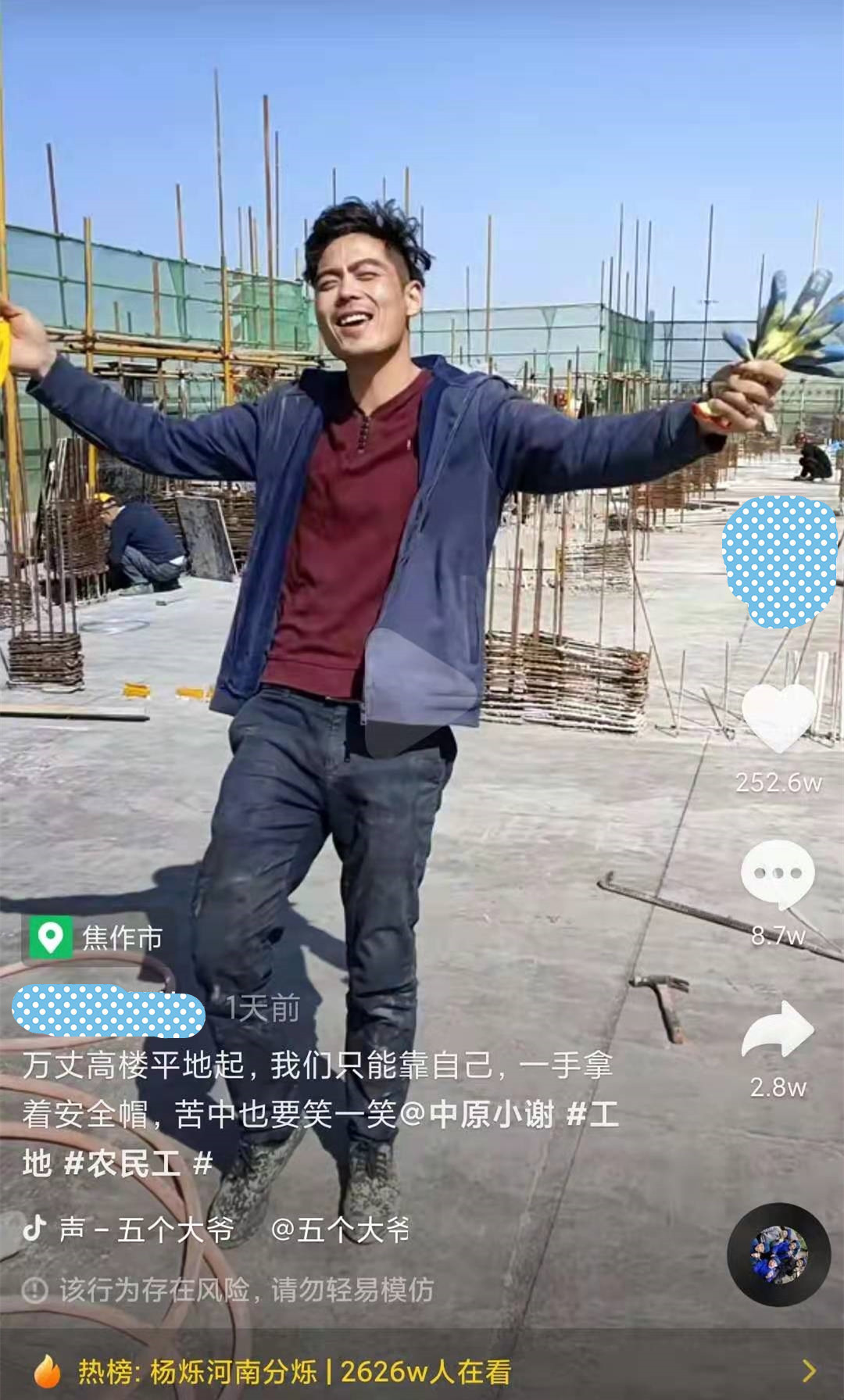Image resolution: width=844 pixels, height=1400 pixels.
Task: Open the spinning music disc
Action: (778, 1254)
